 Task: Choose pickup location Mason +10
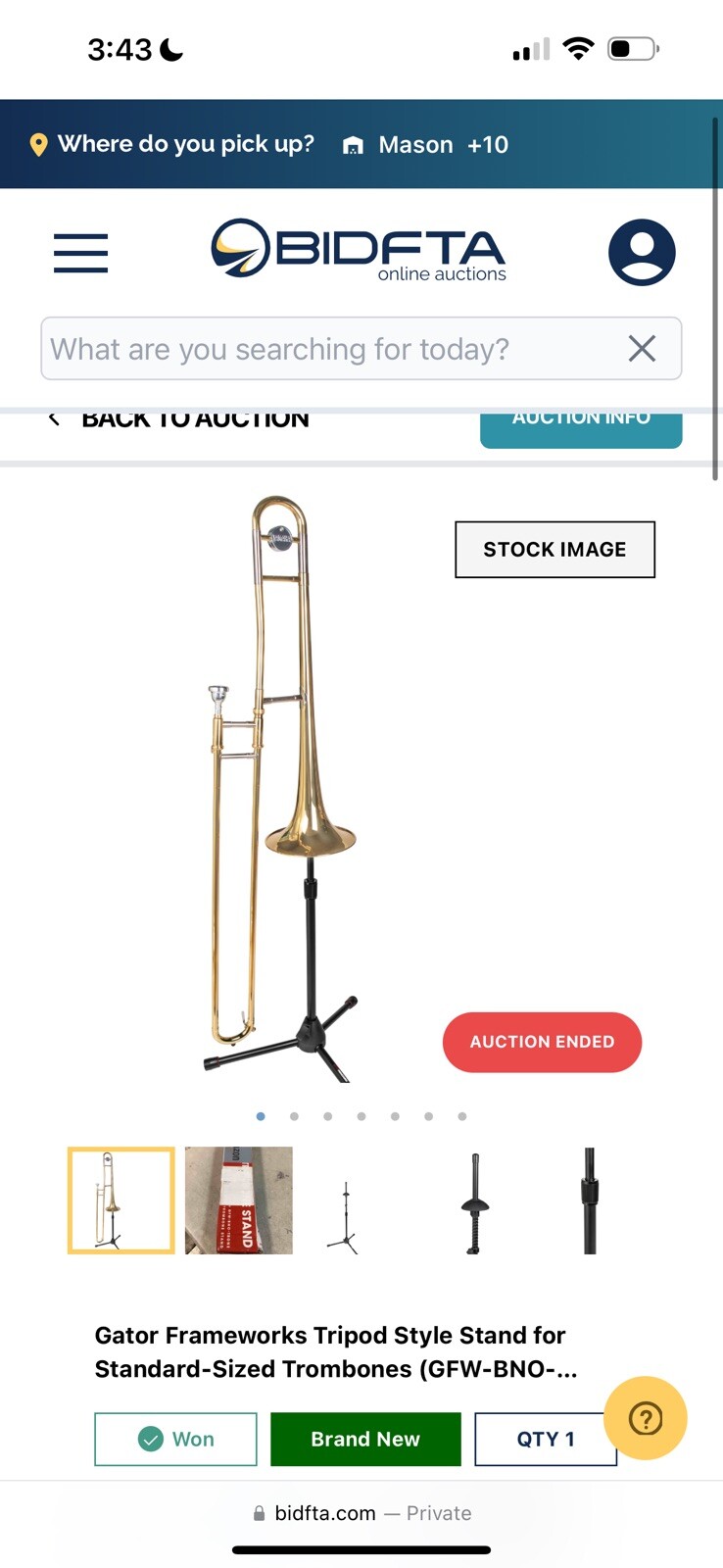click(425, 145)
